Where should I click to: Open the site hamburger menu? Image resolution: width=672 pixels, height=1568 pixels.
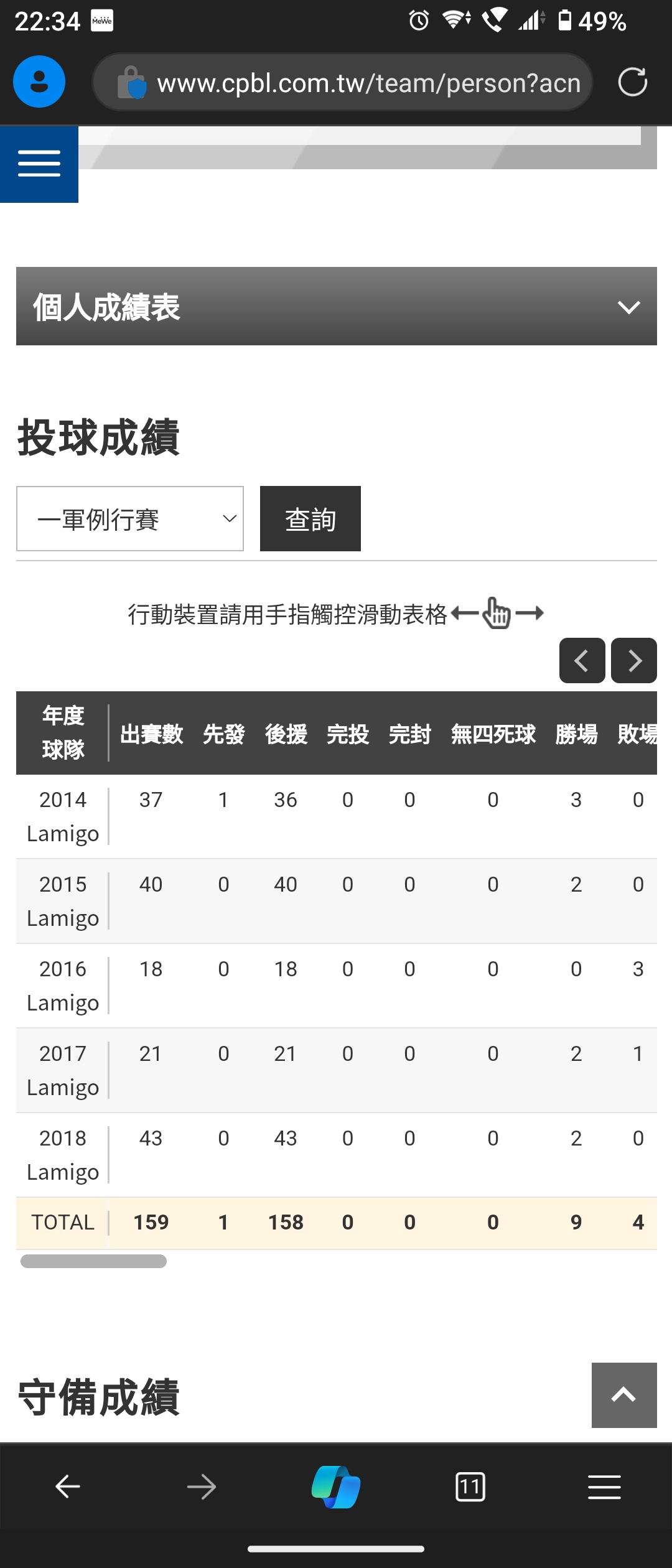39,164
